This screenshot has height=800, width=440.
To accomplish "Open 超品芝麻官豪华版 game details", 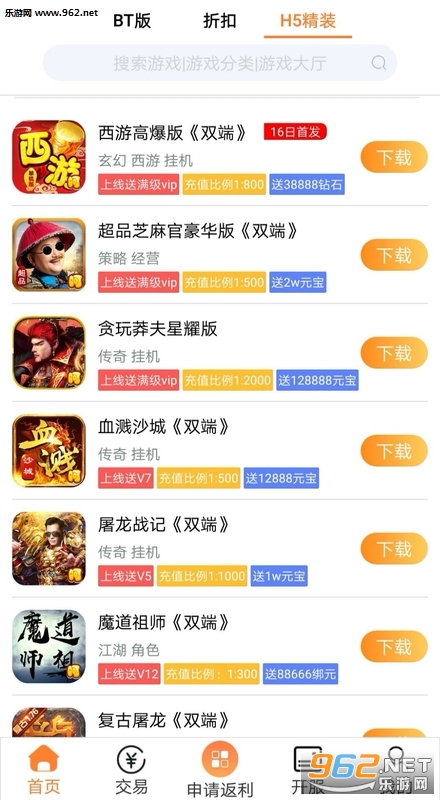I will click(198, 231).
